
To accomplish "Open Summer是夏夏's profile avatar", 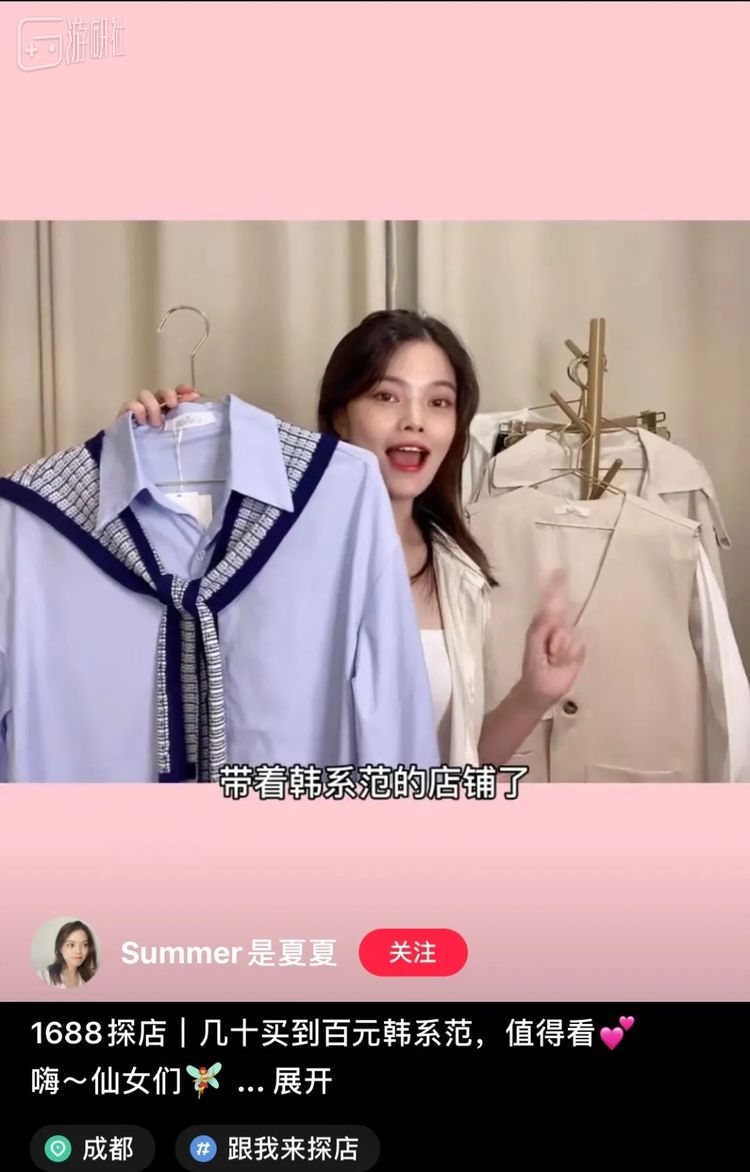I will pyautogui.click(x=65, y=952).
